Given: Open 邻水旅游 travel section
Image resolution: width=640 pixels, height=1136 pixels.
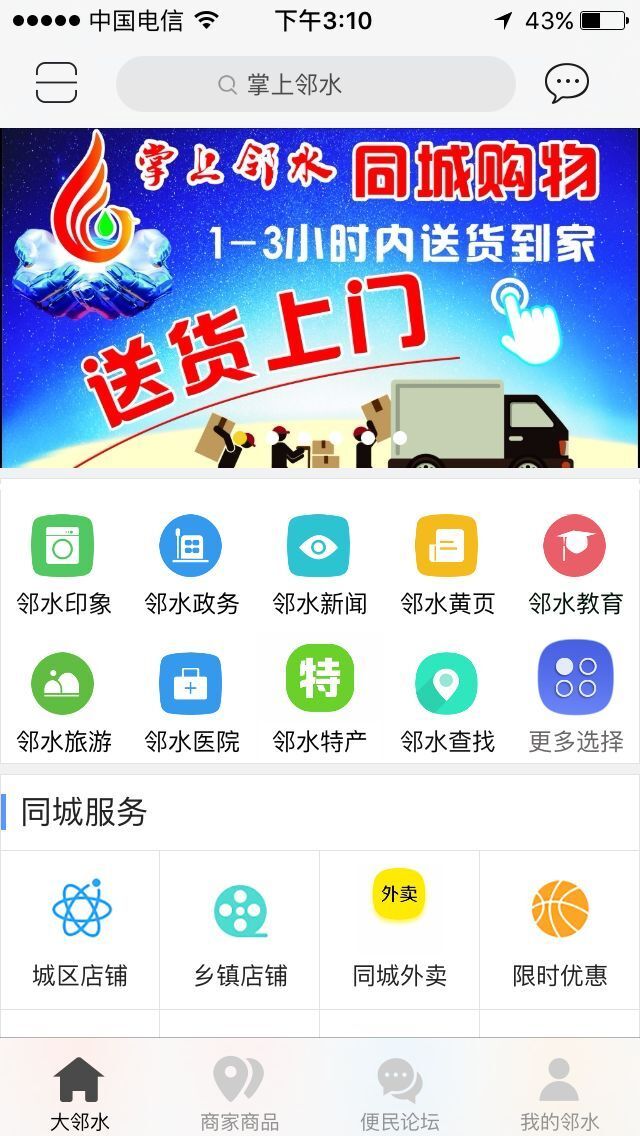Looking at the screenshot, I should click(63, 702).
